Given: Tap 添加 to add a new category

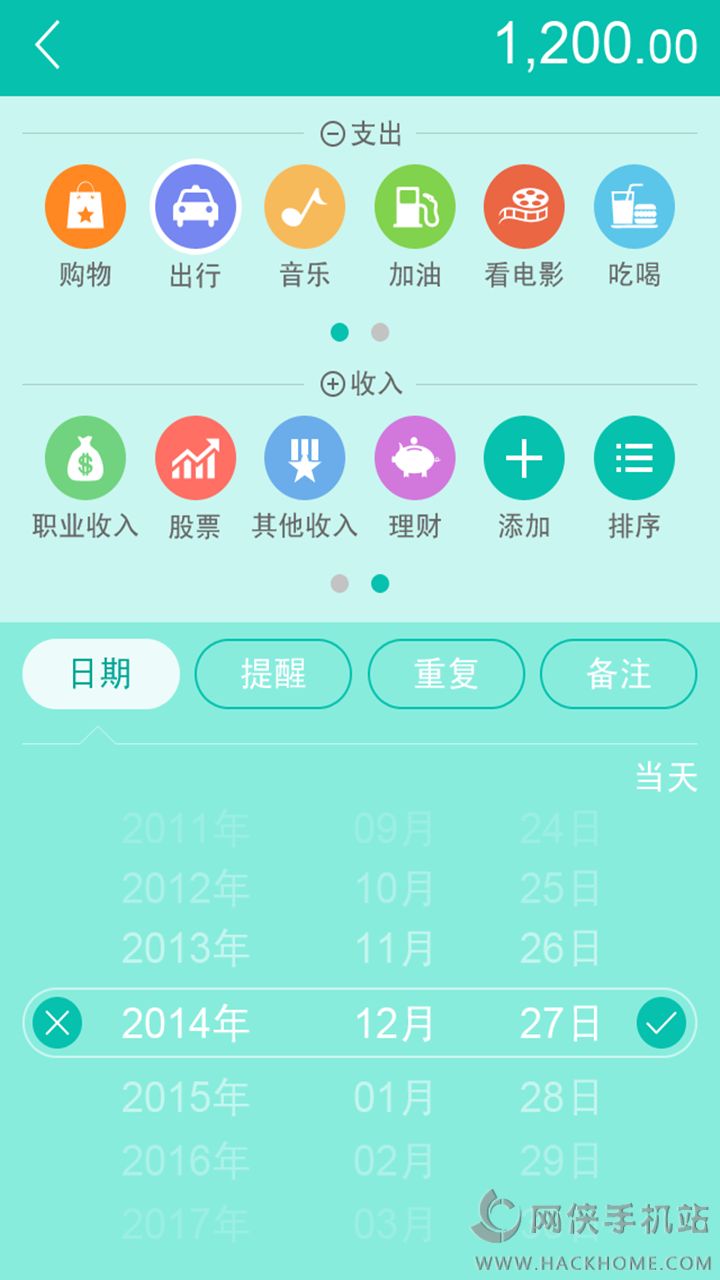Looking at the screenshot, I should [x=524, y=458].
